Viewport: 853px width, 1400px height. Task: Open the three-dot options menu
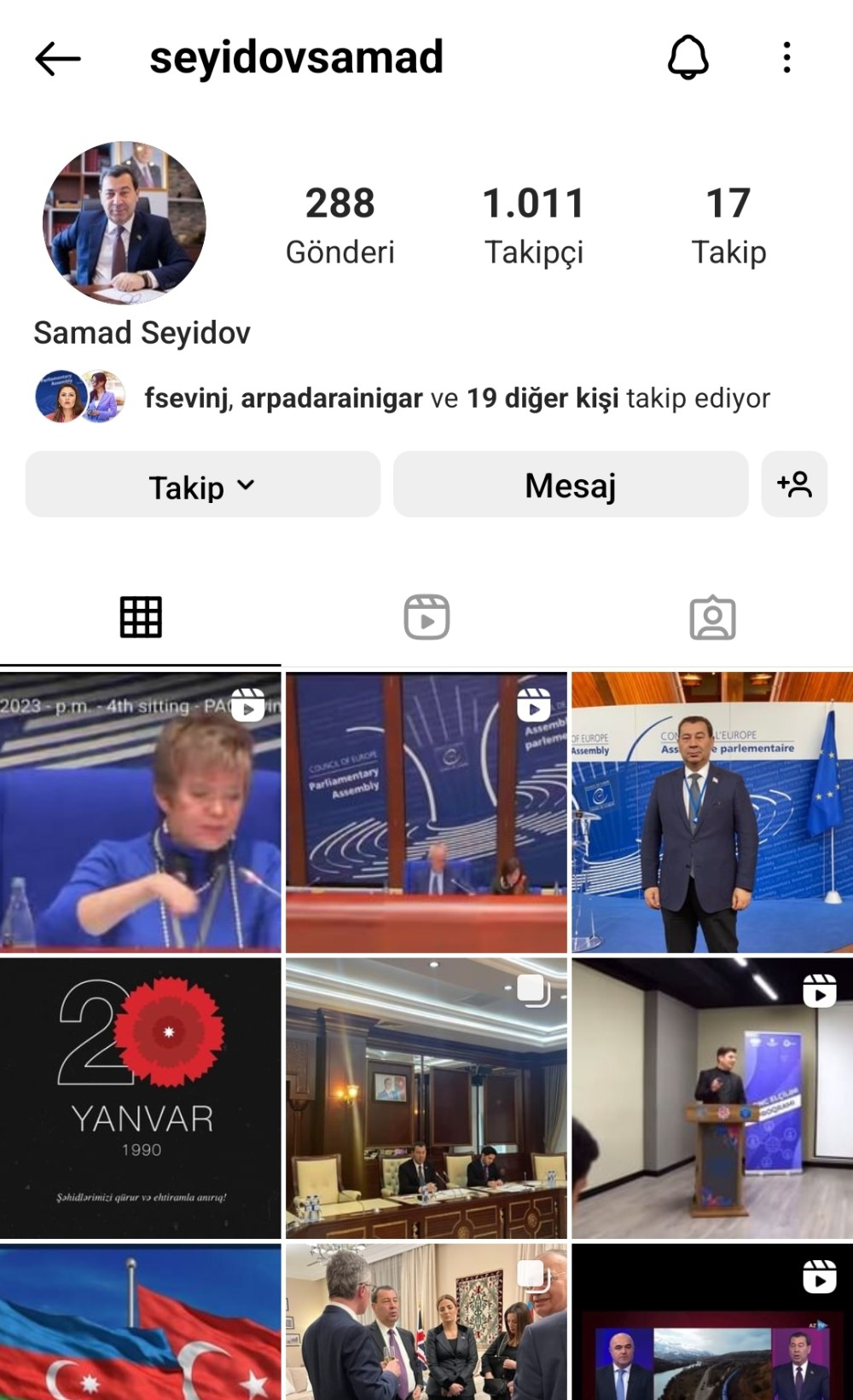click(x=786, y=58)
